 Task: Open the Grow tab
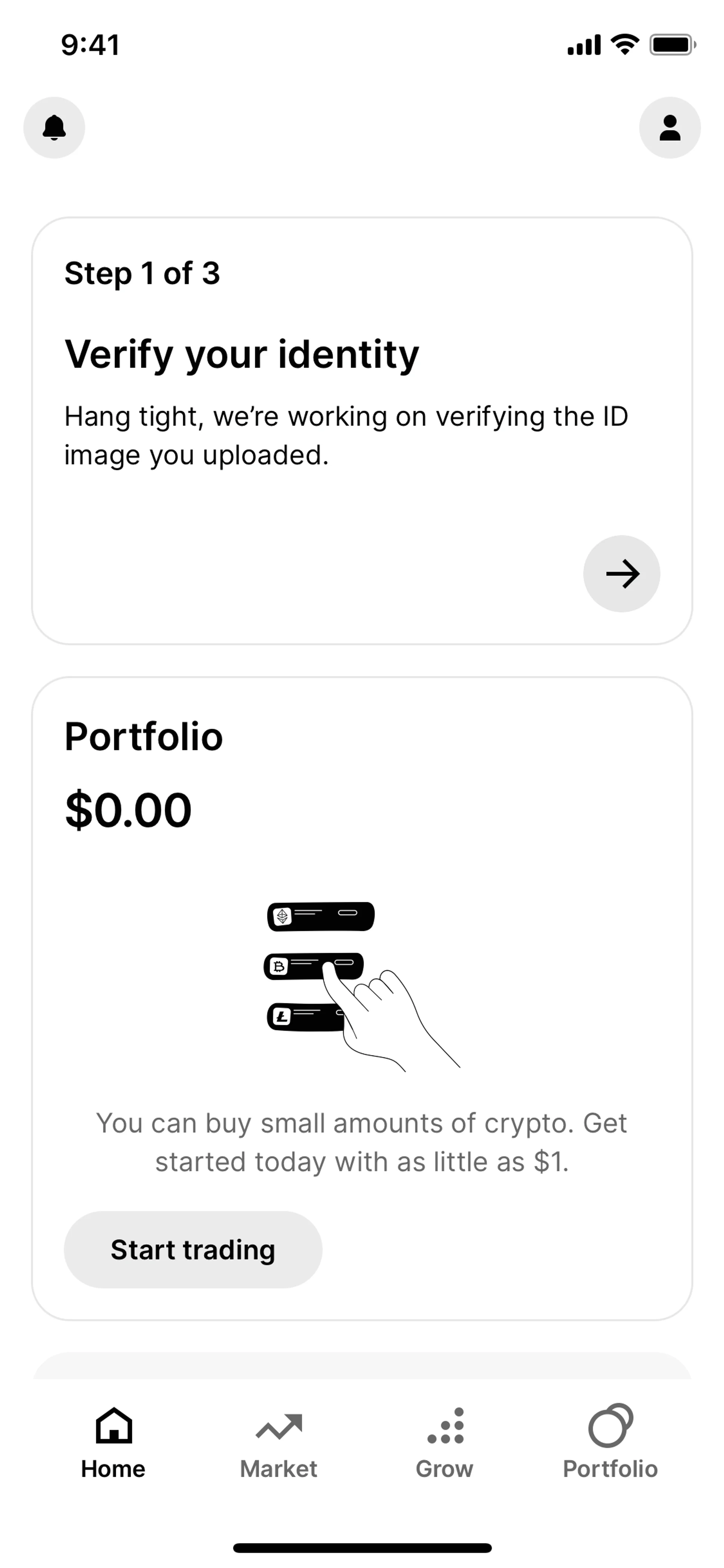tap(445, 1443)
